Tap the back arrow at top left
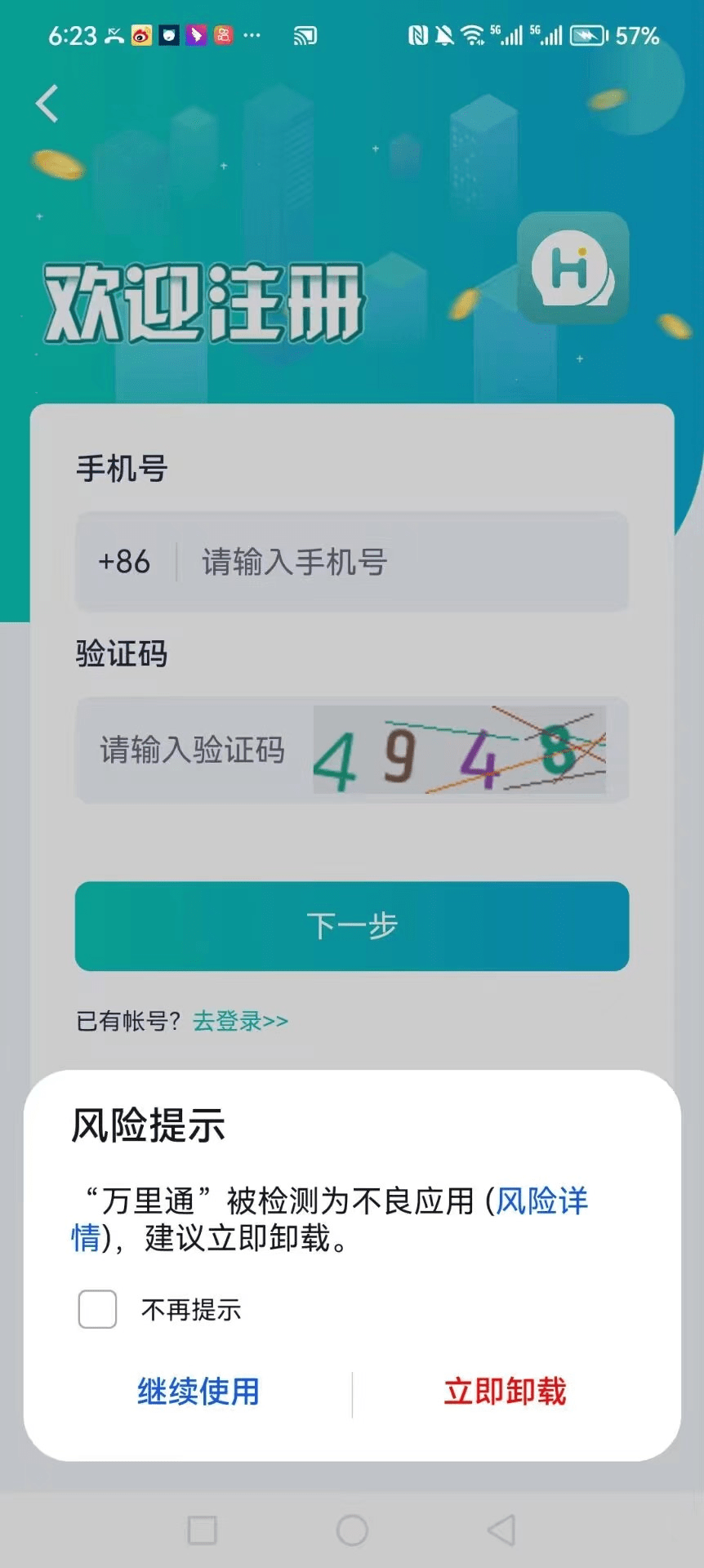This screenshot has width=704, height=1568. click(x=47, y=104)
